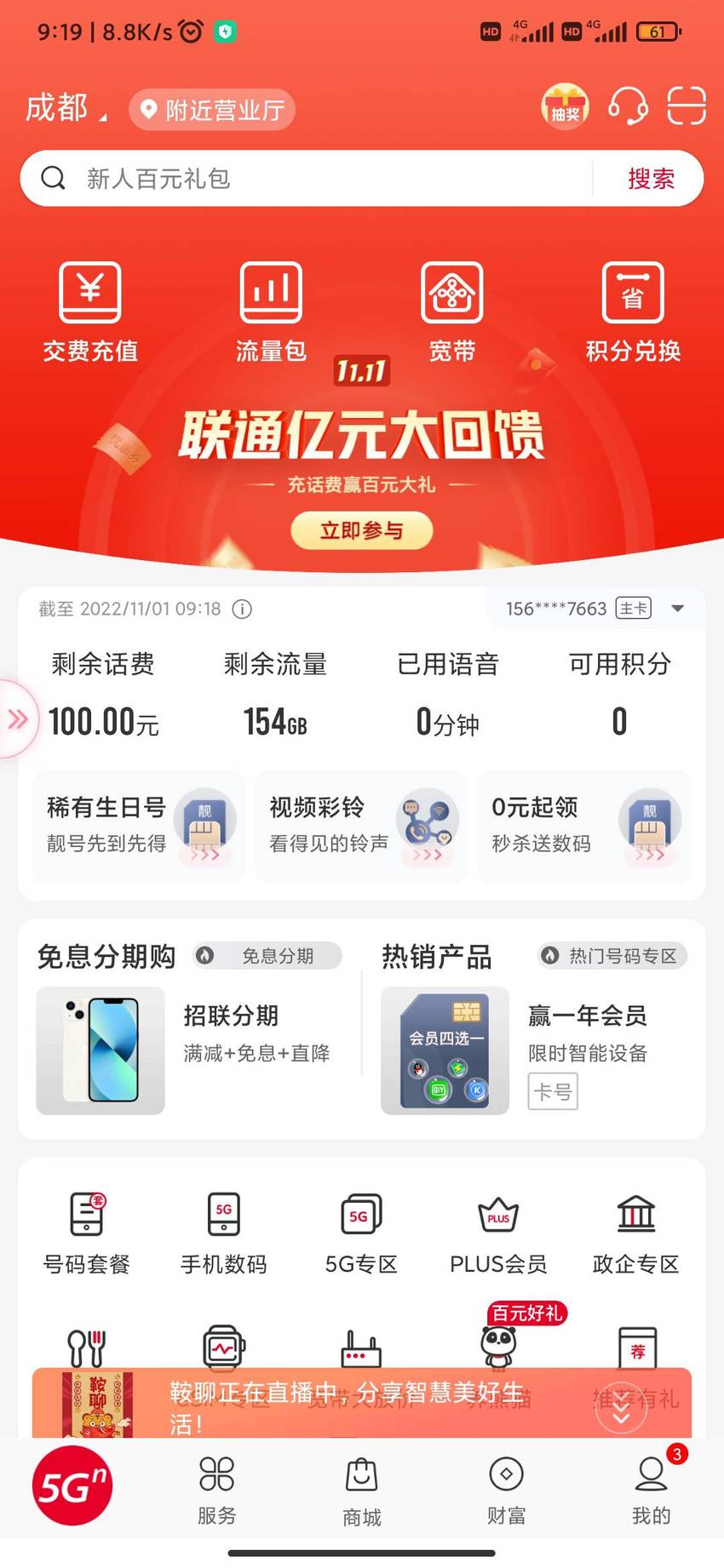
Task: Tap the 新人百元礼包 search field
Action: [x=307, y=179]
